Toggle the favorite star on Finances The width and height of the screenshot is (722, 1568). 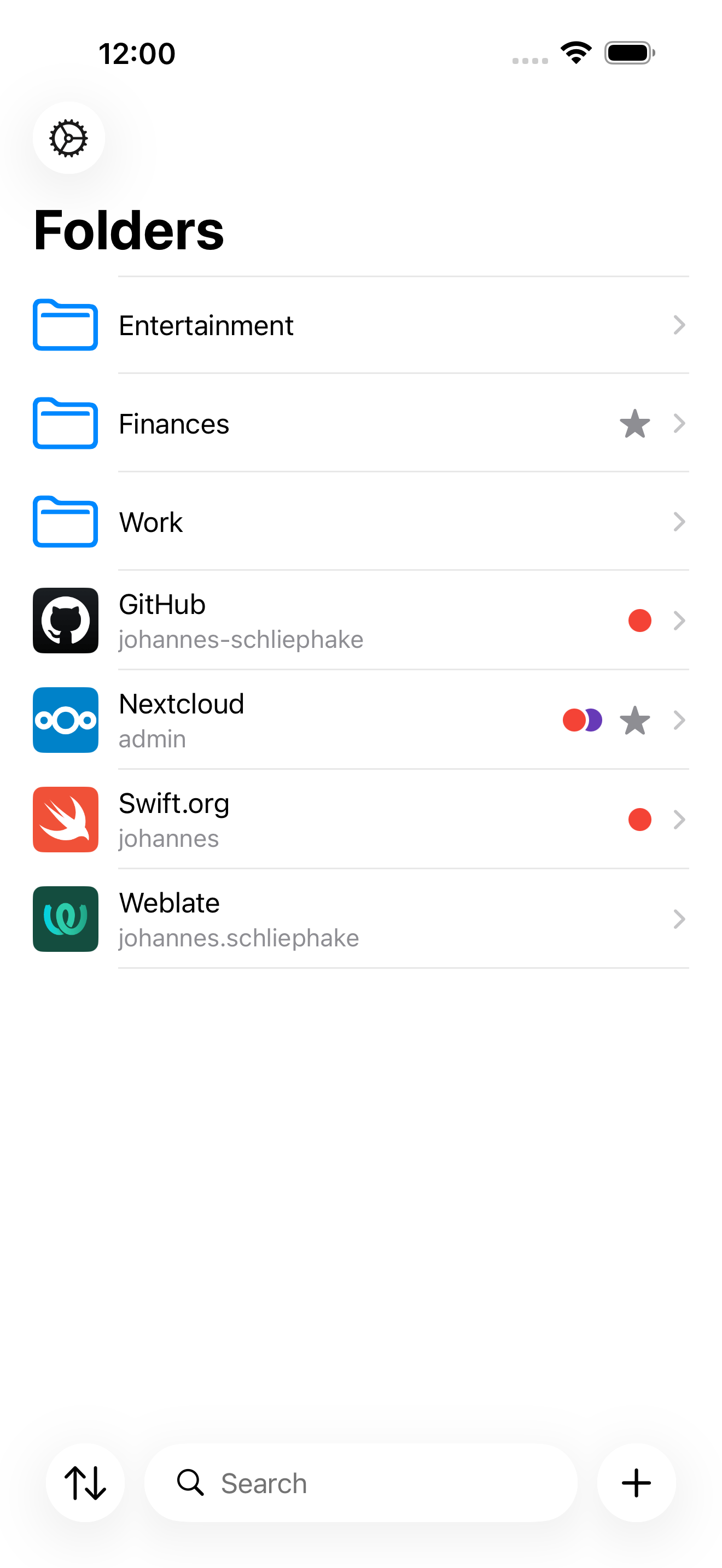click(x=634, y=423)
